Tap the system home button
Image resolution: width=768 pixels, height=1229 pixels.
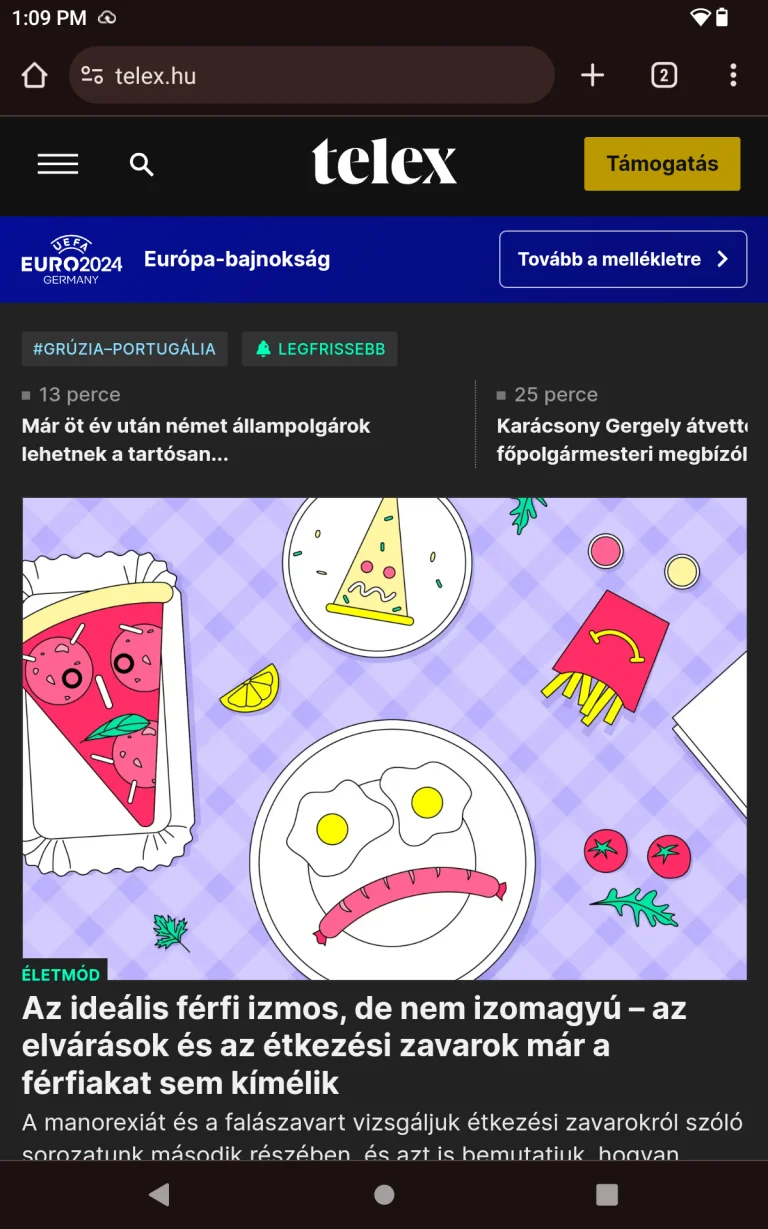click(x=384, y=1194)
